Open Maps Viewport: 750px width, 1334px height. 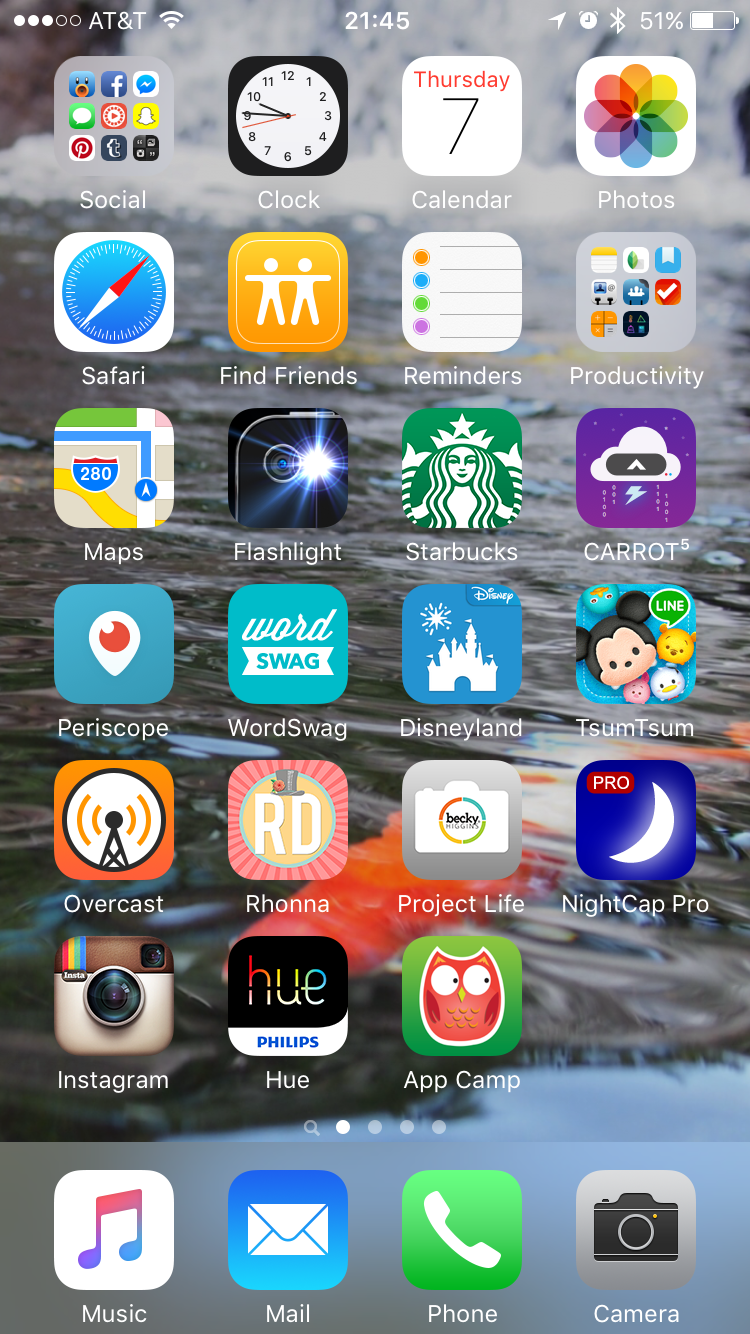114,468
